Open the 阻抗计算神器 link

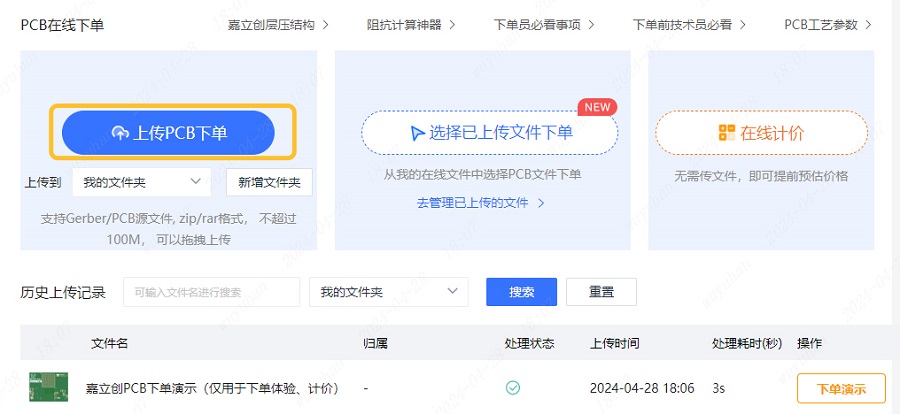(410, 24)
